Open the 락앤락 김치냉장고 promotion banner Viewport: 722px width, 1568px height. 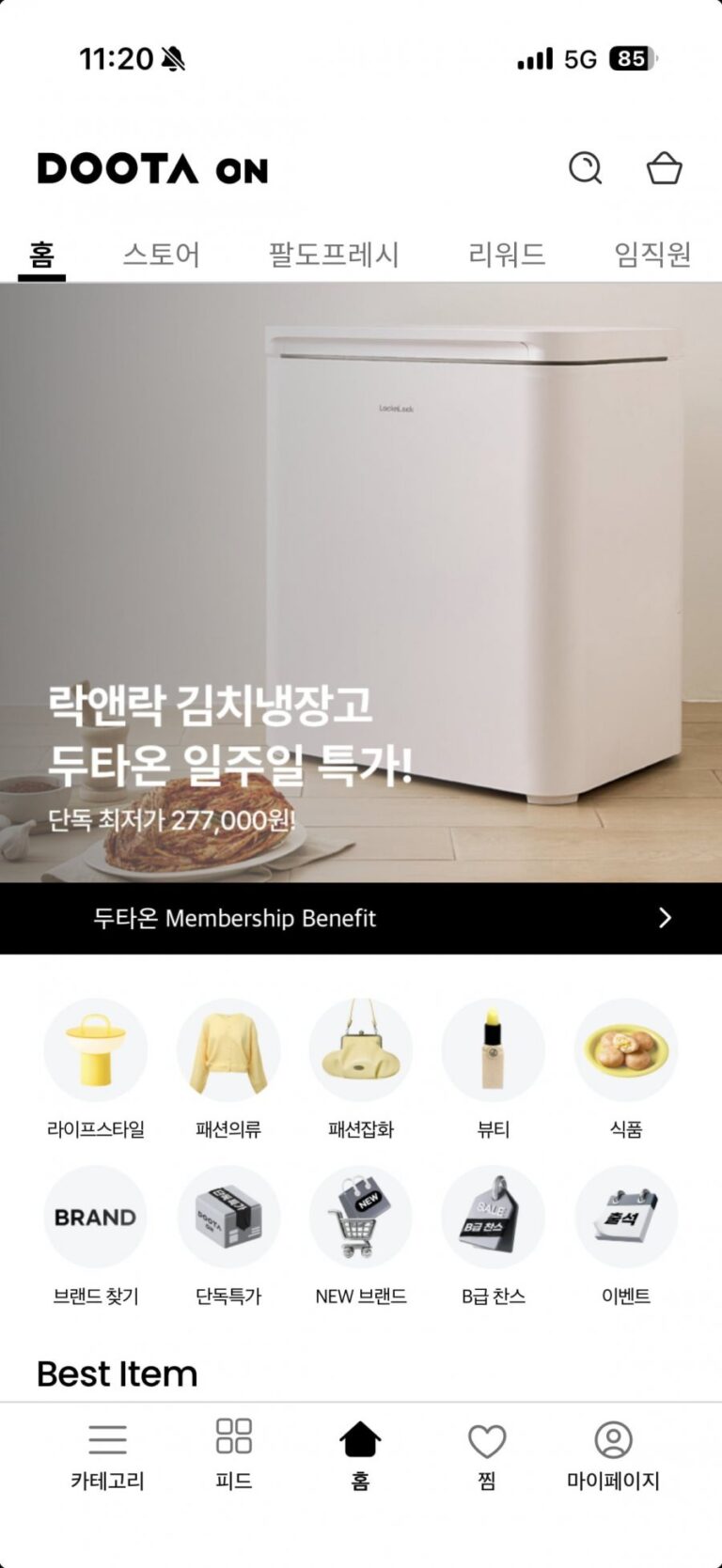point(361,582)
